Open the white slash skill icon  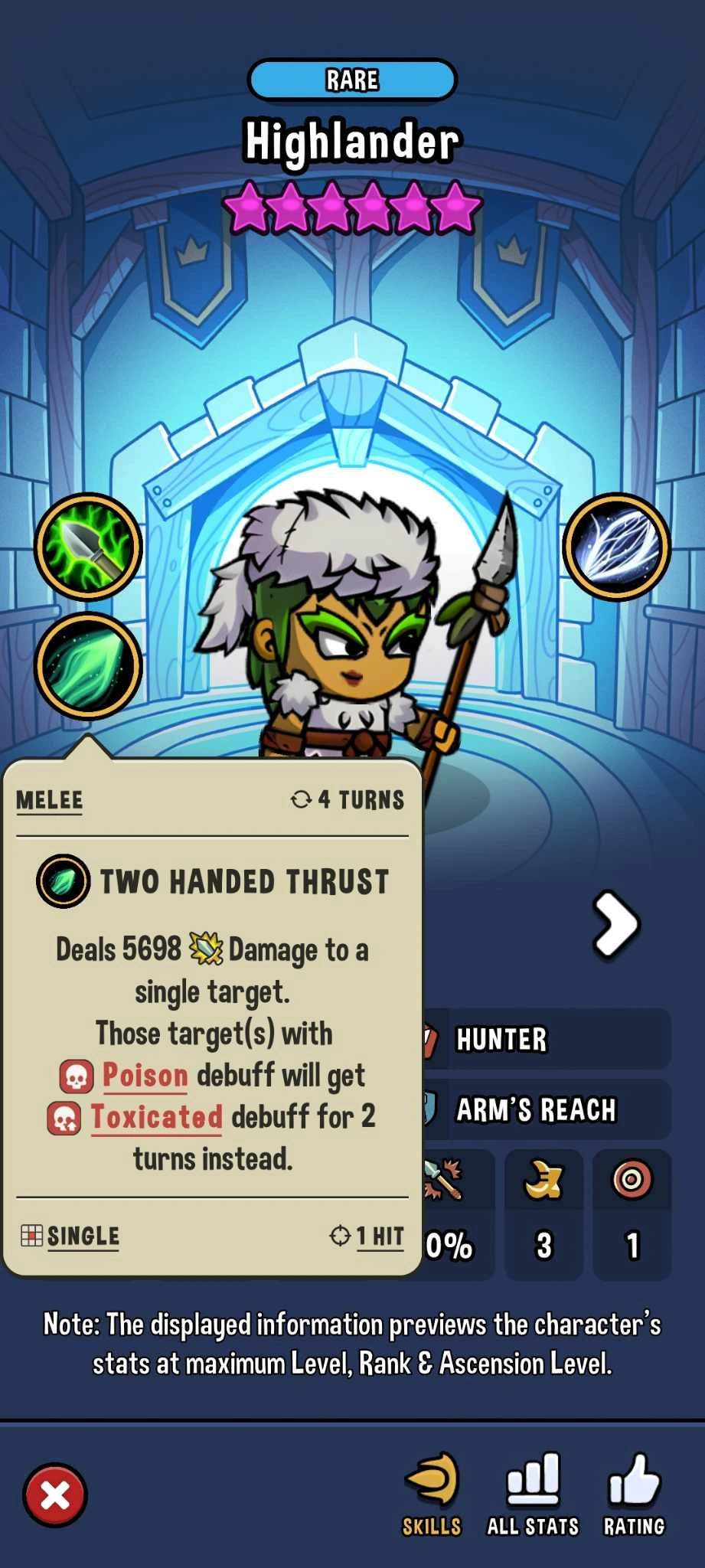[x=616, y=547]
